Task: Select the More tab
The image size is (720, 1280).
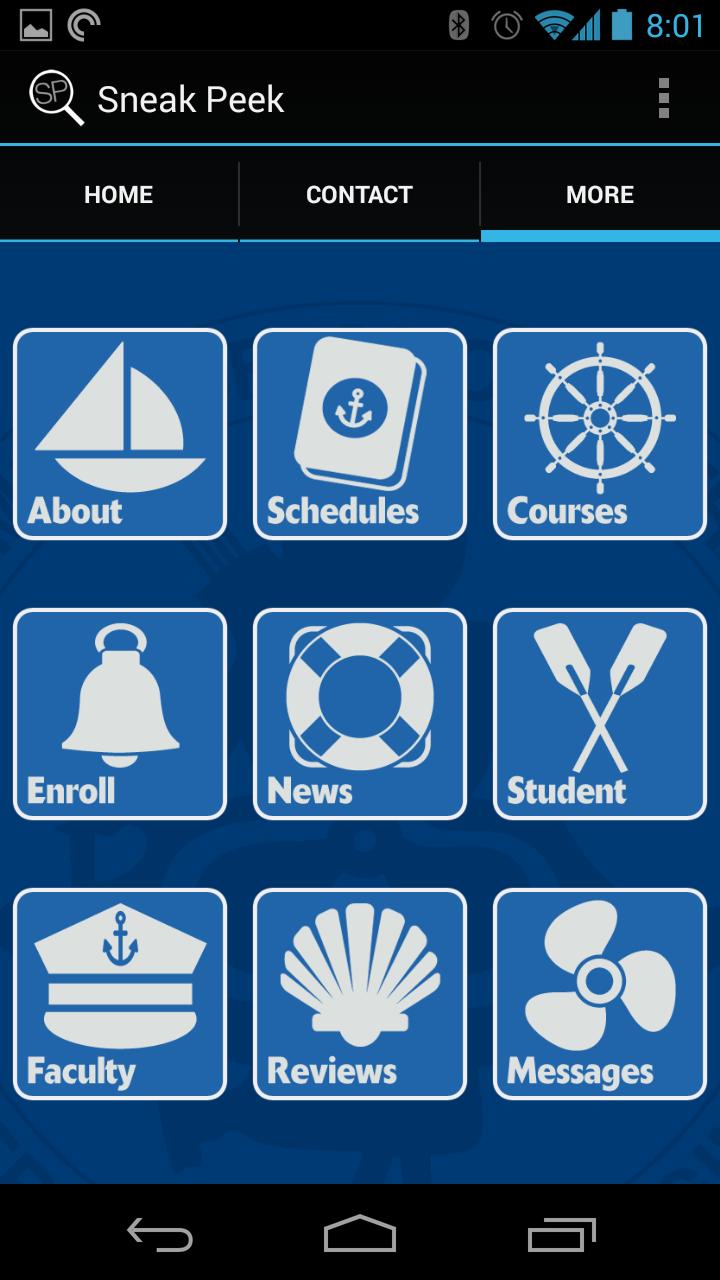Action: click(x=600, y=195)
